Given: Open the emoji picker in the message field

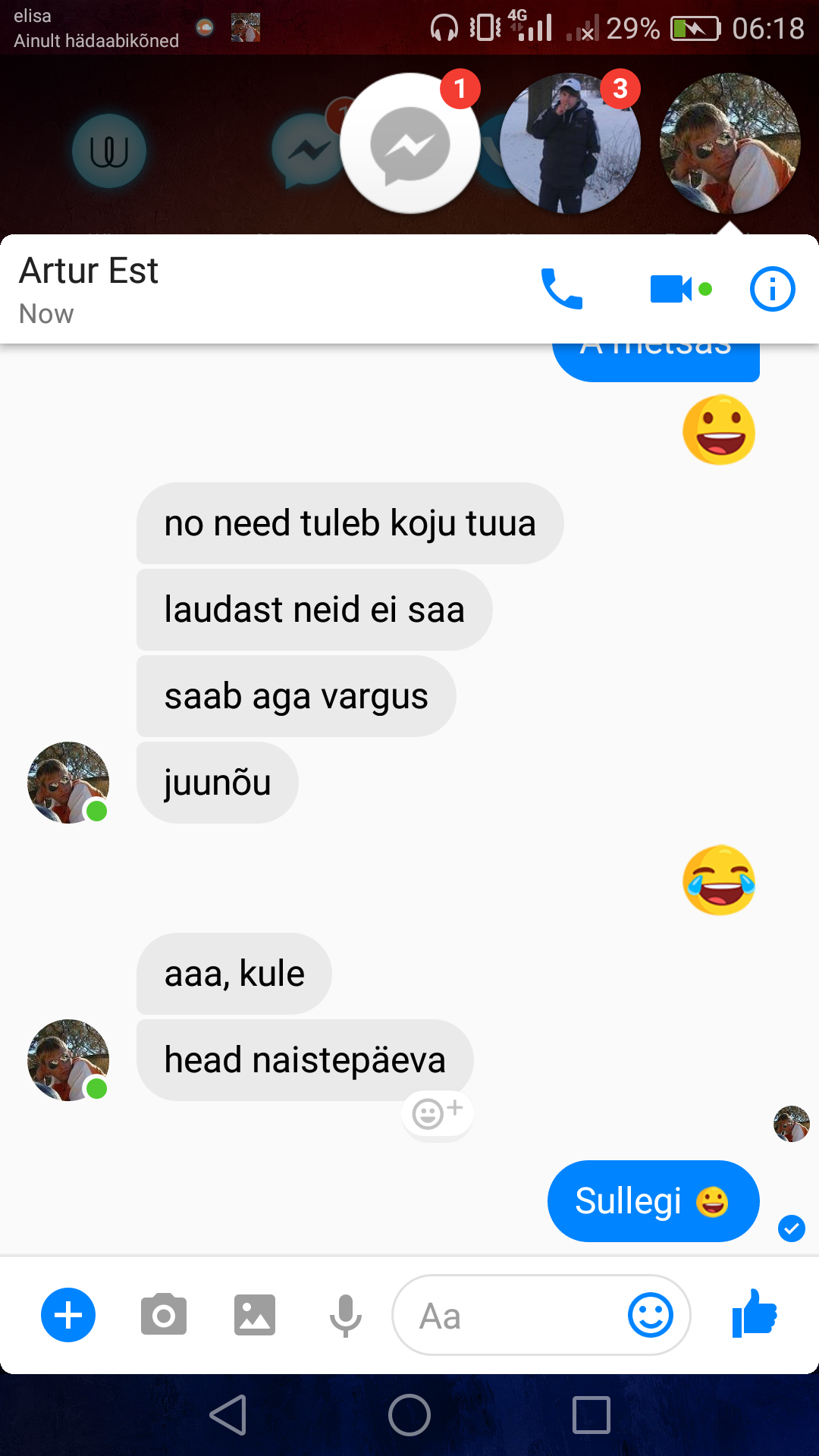Looking at the screenshot, I should pos(651,1315).
